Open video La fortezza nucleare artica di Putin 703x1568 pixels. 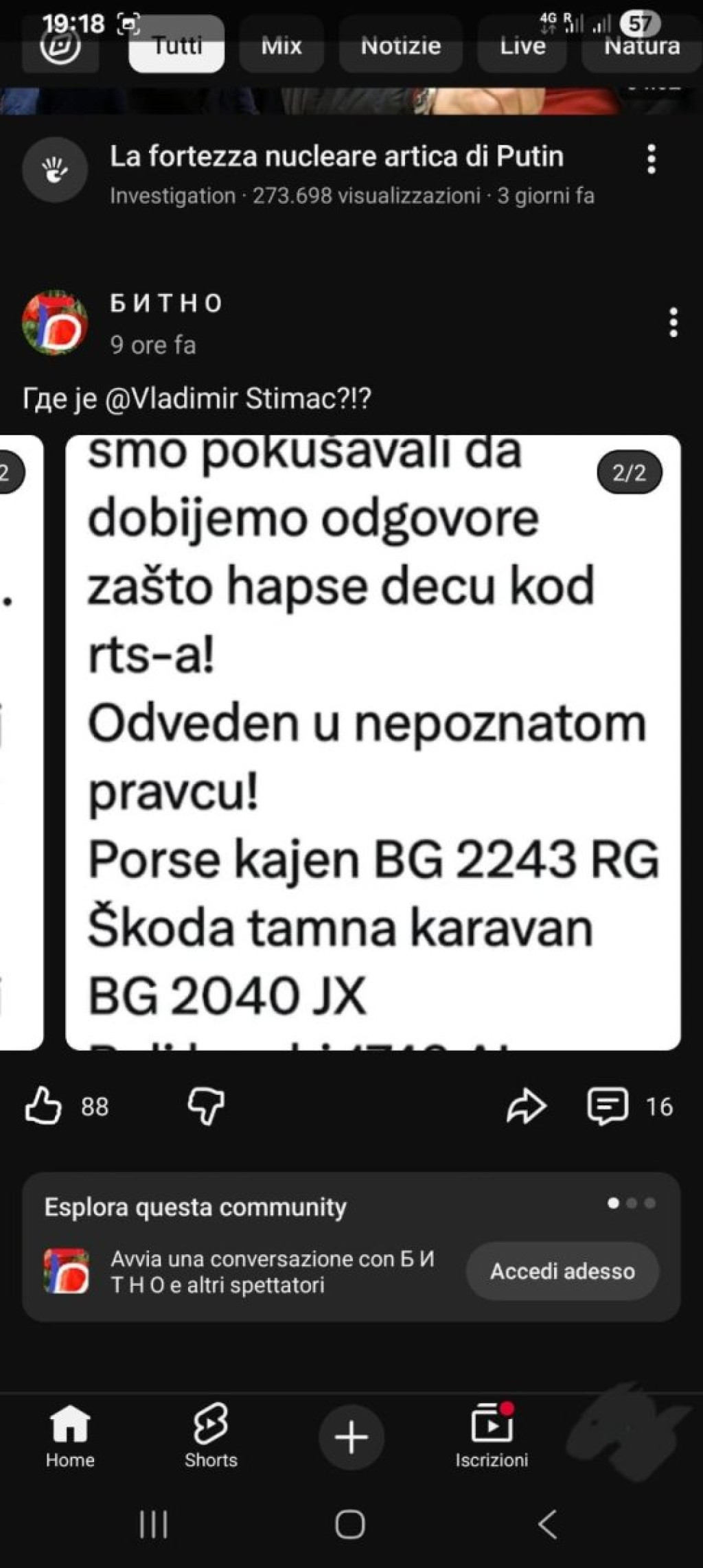coord(336,157)
